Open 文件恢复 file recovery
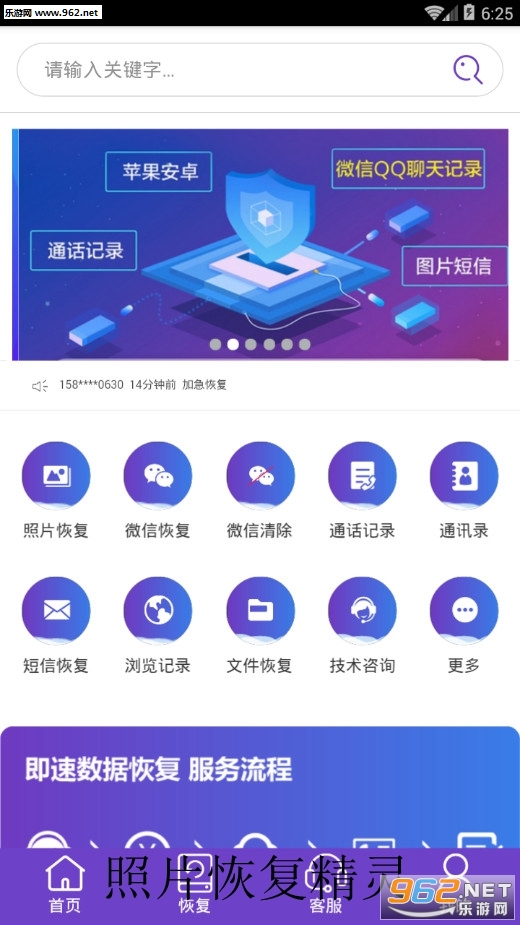This screenshot has height=925, width=520. pos(260,625)
